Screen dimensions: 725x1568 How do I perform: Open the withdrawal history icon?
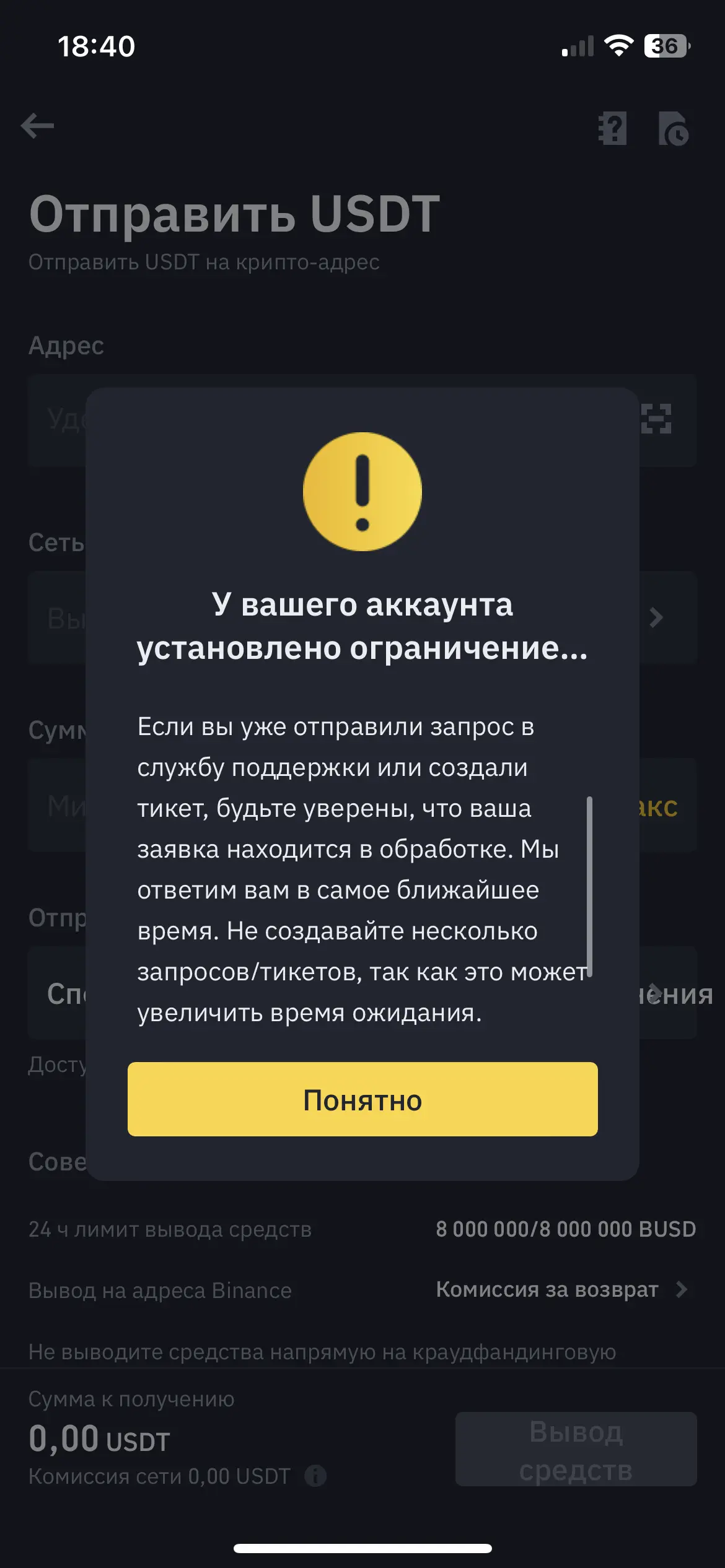click(x=674, y=128)
